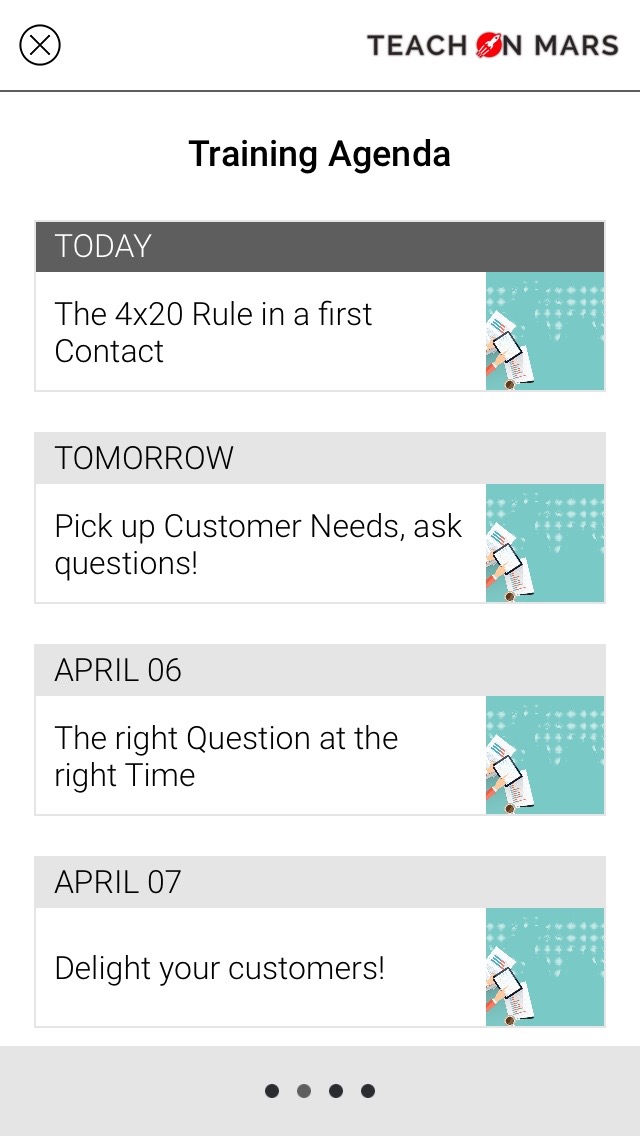Close the Training Agenda screen
640x1136 pixels.
[x=40, y=45]
